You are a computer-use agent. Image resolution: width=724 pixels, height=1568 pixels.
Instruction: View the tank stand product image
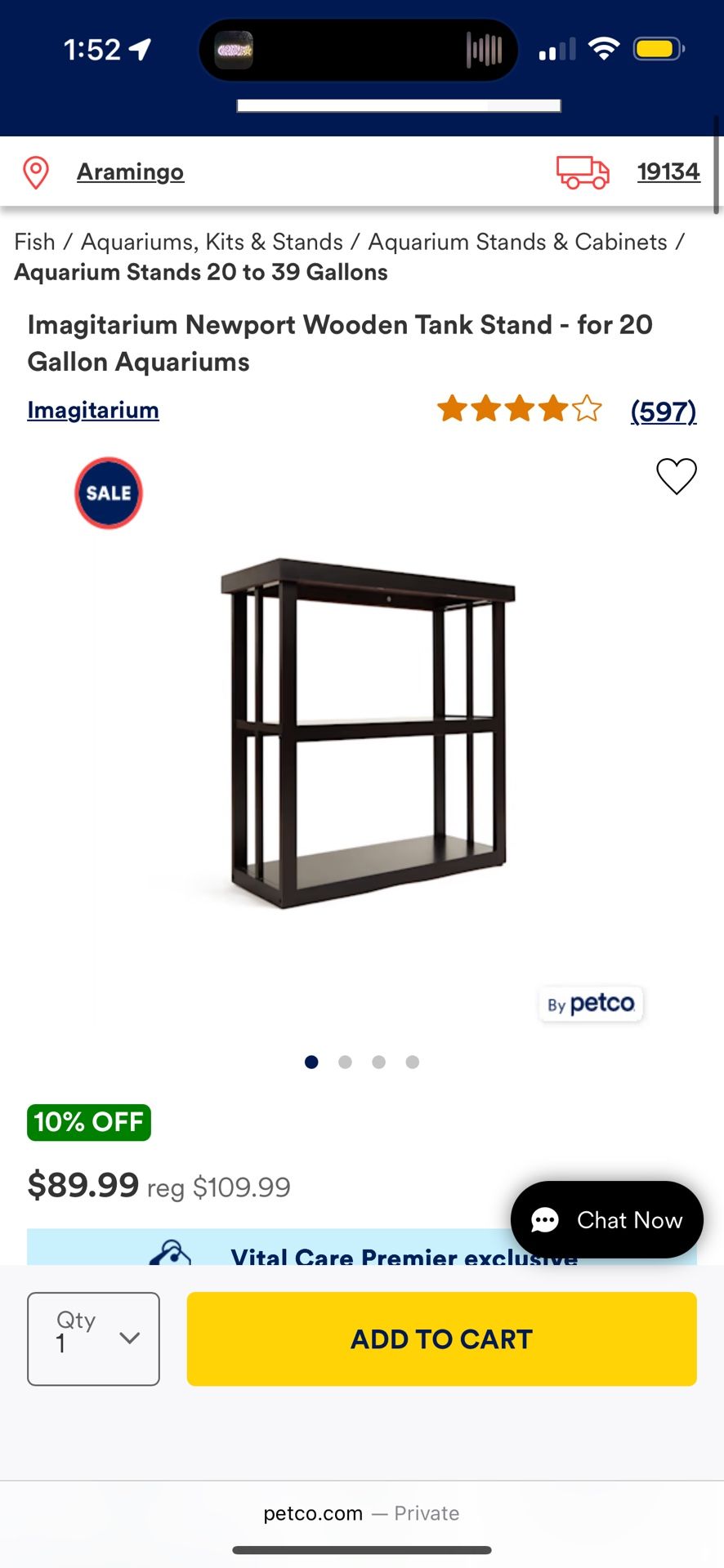click(x=368, y=733)
